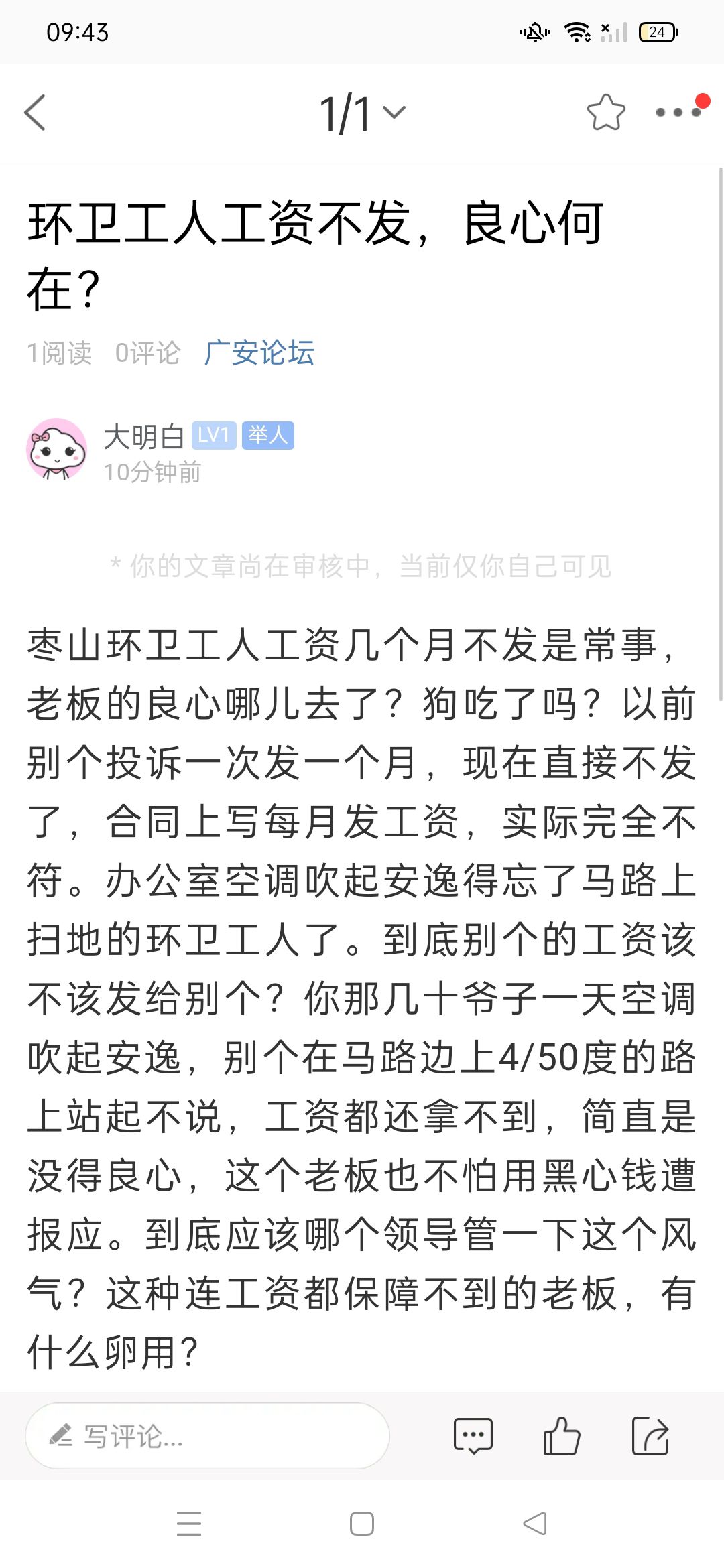Go back using the top-left arrow
724x1568 pixels.
click(35, 113)
